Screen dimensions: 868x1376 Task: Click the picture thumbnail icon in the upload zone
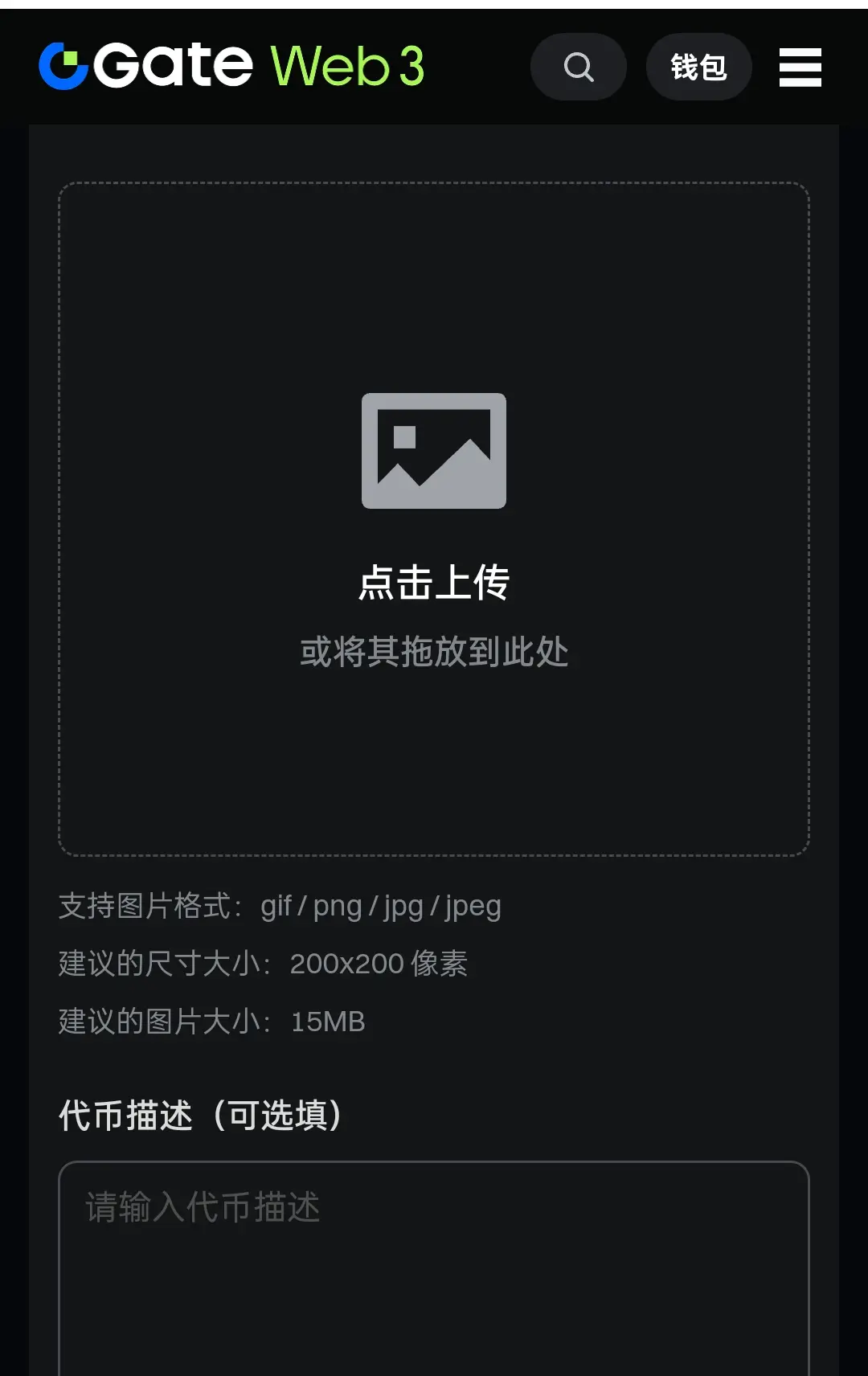[434, 452]
